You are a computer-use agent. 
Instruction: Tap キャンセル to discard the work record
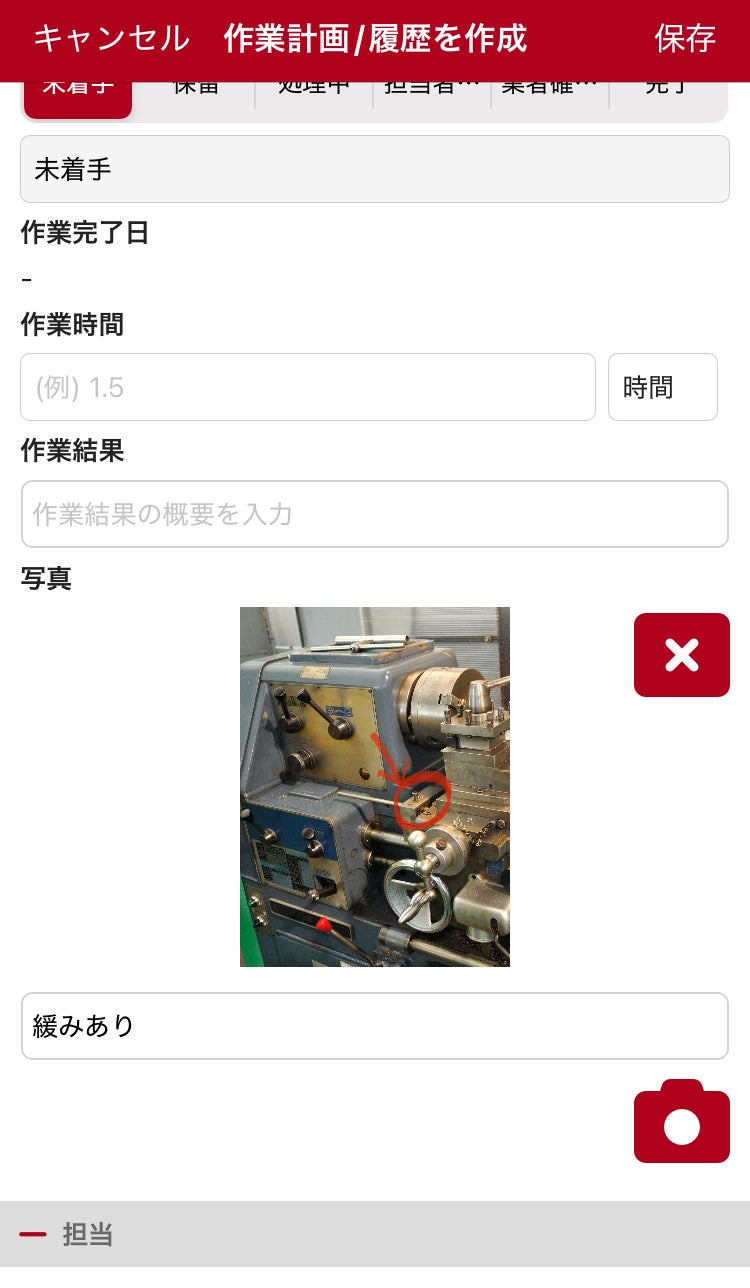(x=111, y=39)
